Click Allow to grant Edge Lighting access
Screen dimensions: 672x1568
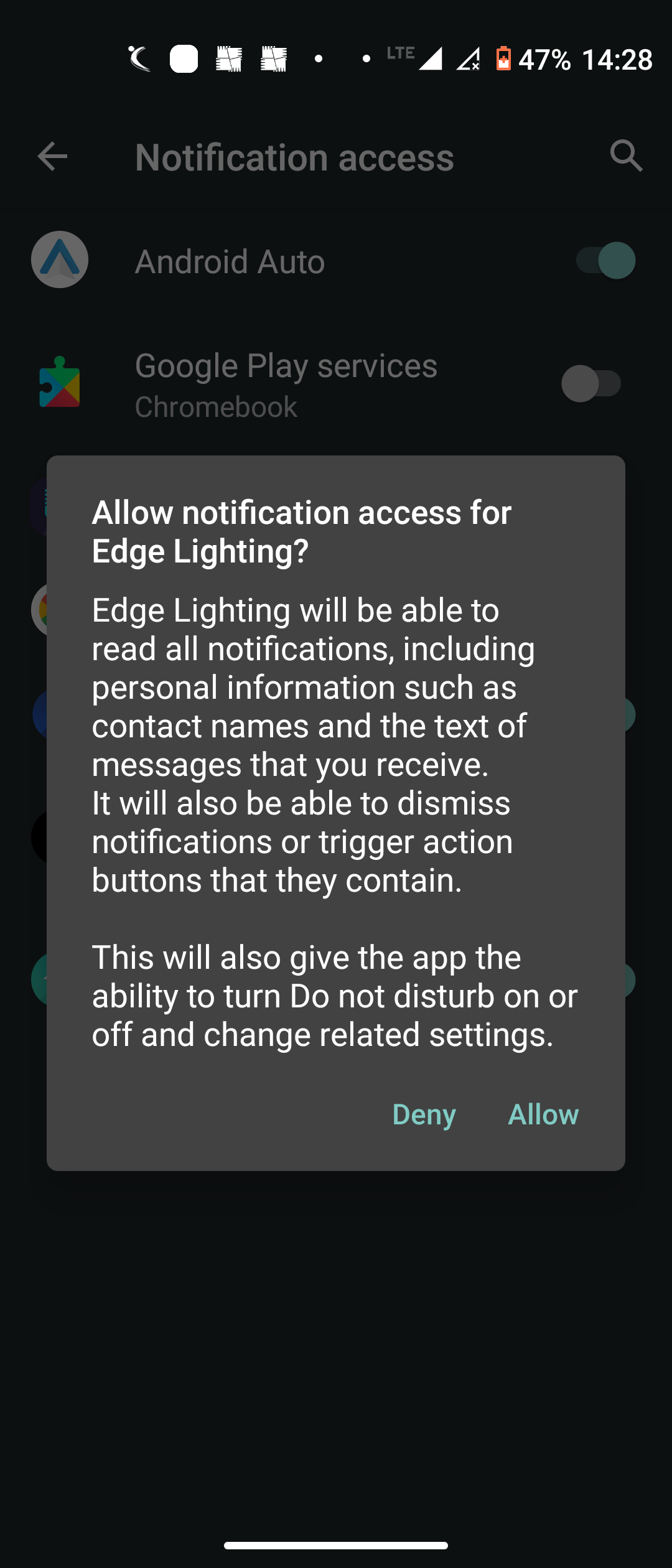click(543, 1114)
